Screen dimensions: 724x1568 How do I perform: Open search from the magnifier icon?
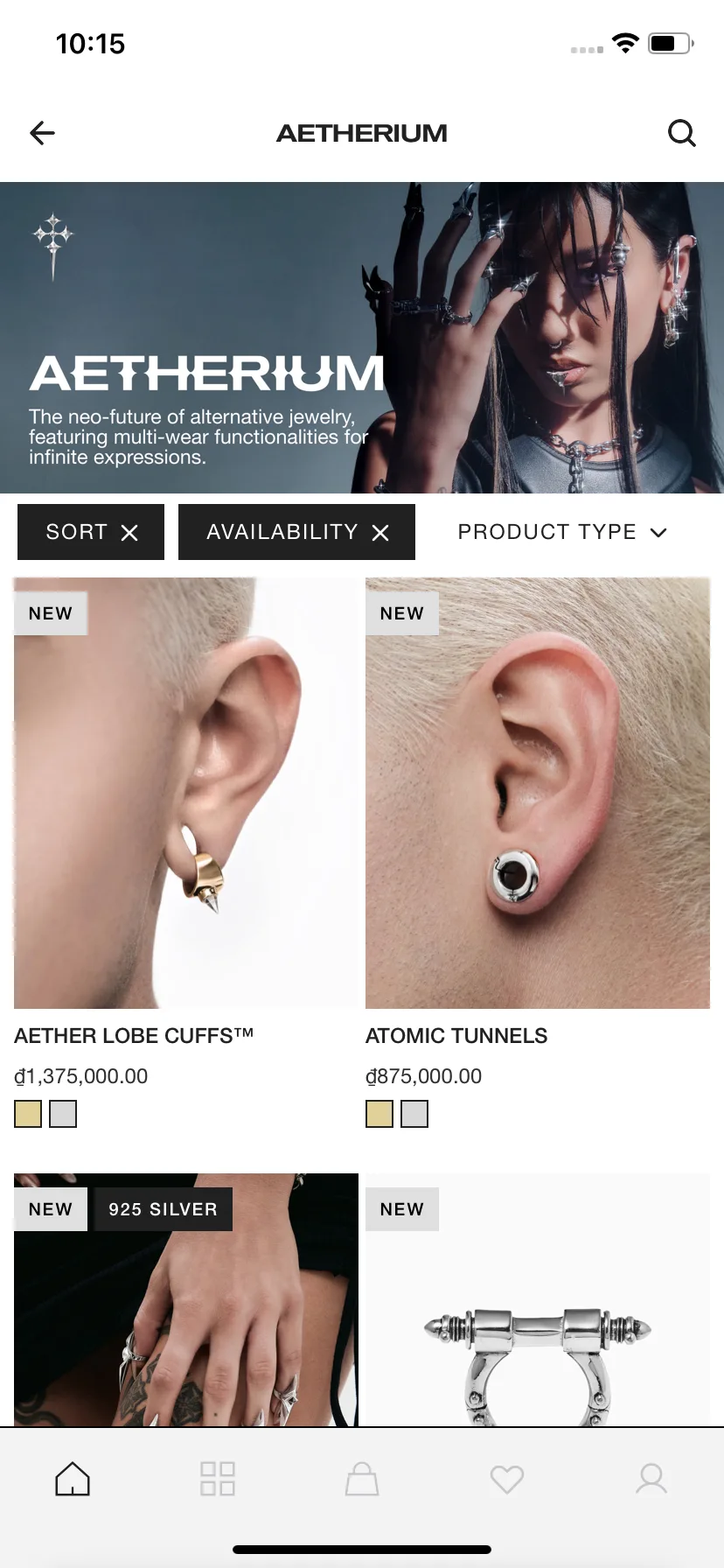pyautogui.click(x=681, y=133)
